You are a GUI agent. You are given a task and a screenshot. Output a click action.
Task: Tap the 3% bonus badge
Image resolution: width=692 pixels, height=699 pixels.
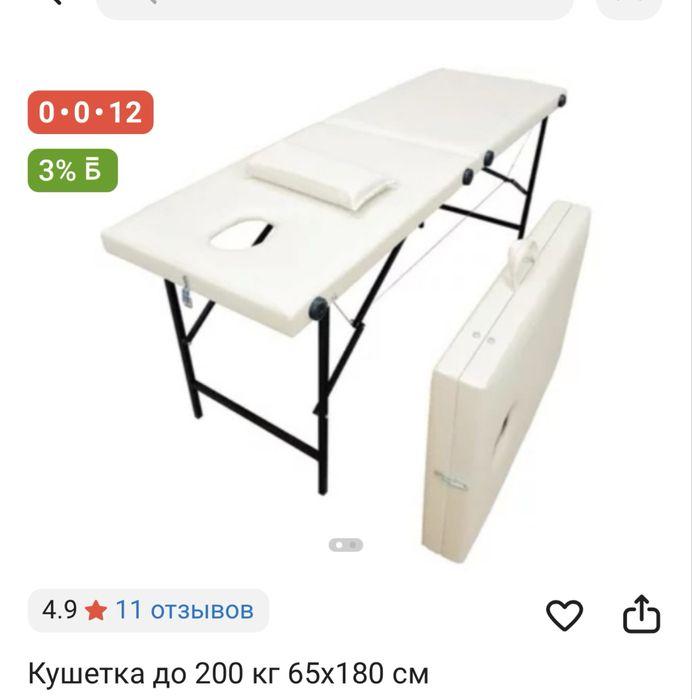pos(72,170)
